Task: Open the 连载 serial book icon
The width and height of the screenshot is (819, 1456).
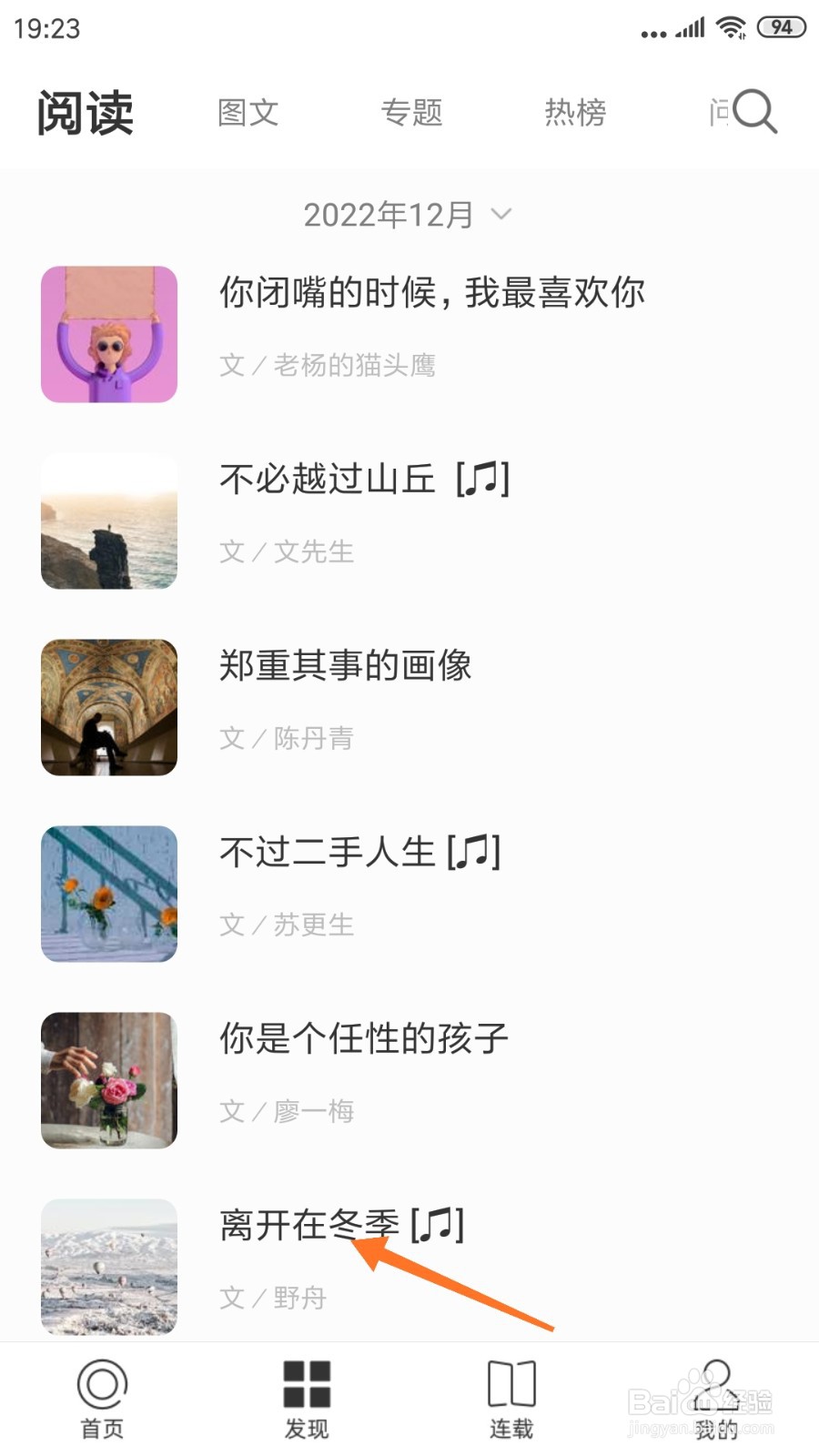Action: click(x=511, y=1385)
